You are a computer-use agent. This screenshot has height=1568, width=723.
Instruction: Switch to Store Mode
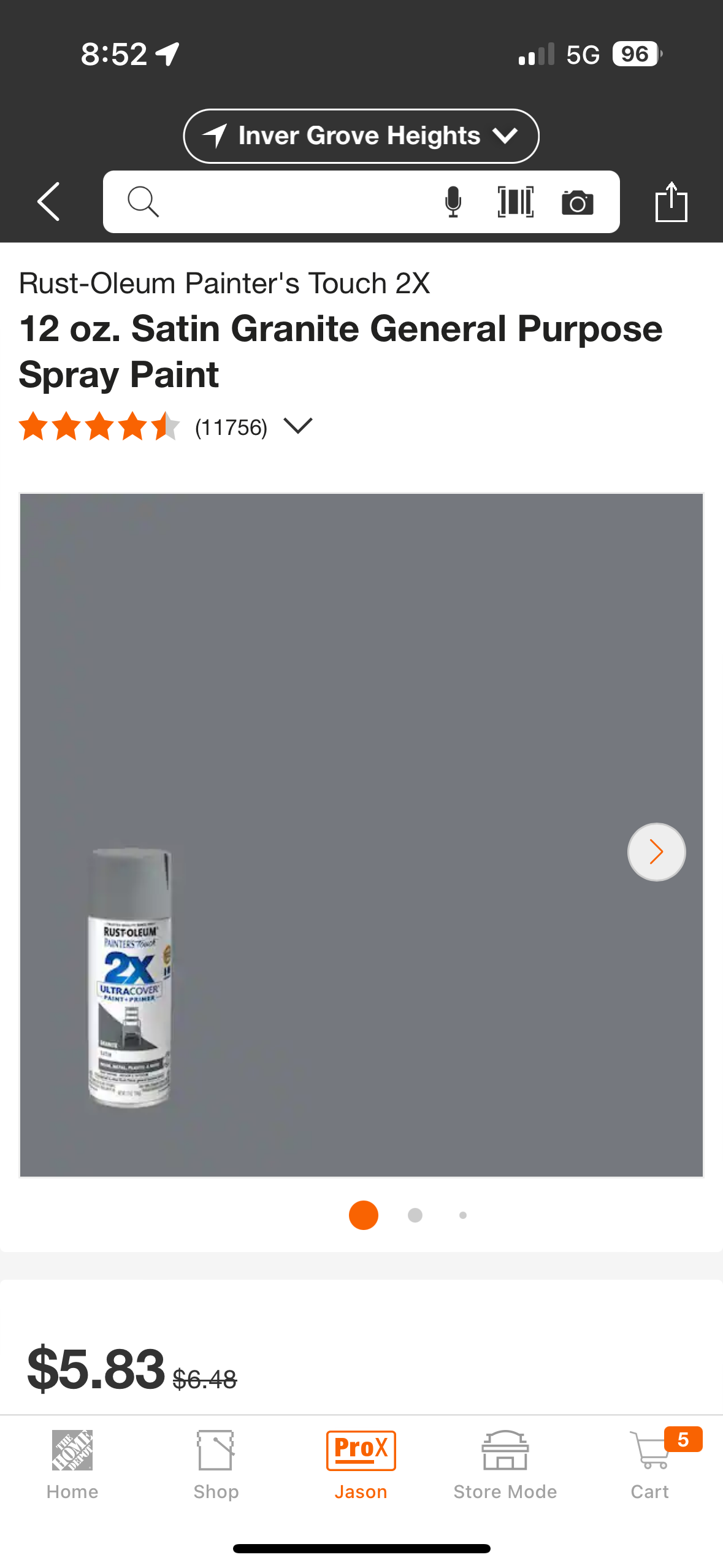pos(505,1464)
